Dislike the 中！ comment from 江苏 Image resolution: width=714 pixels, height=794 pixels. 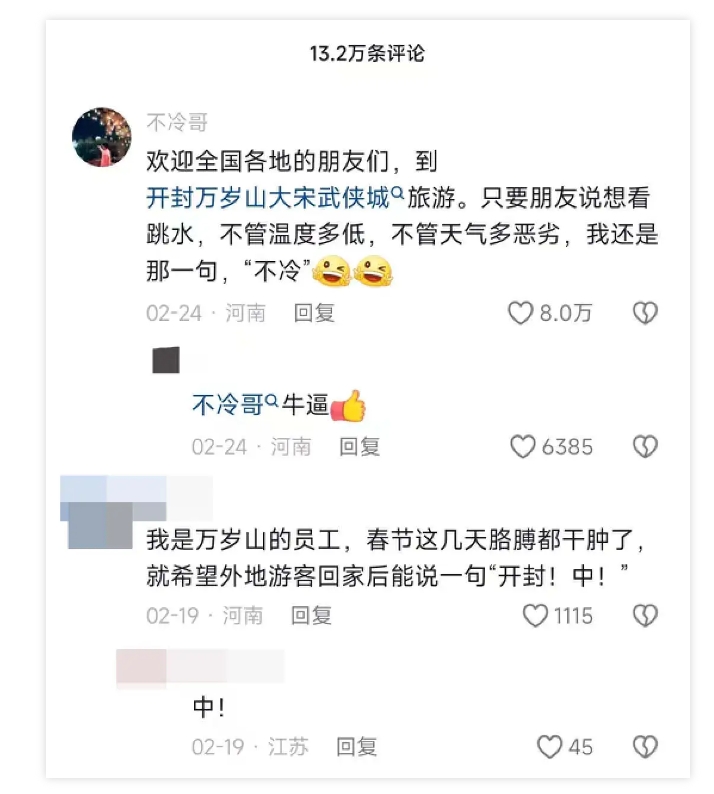coord(645,746)
